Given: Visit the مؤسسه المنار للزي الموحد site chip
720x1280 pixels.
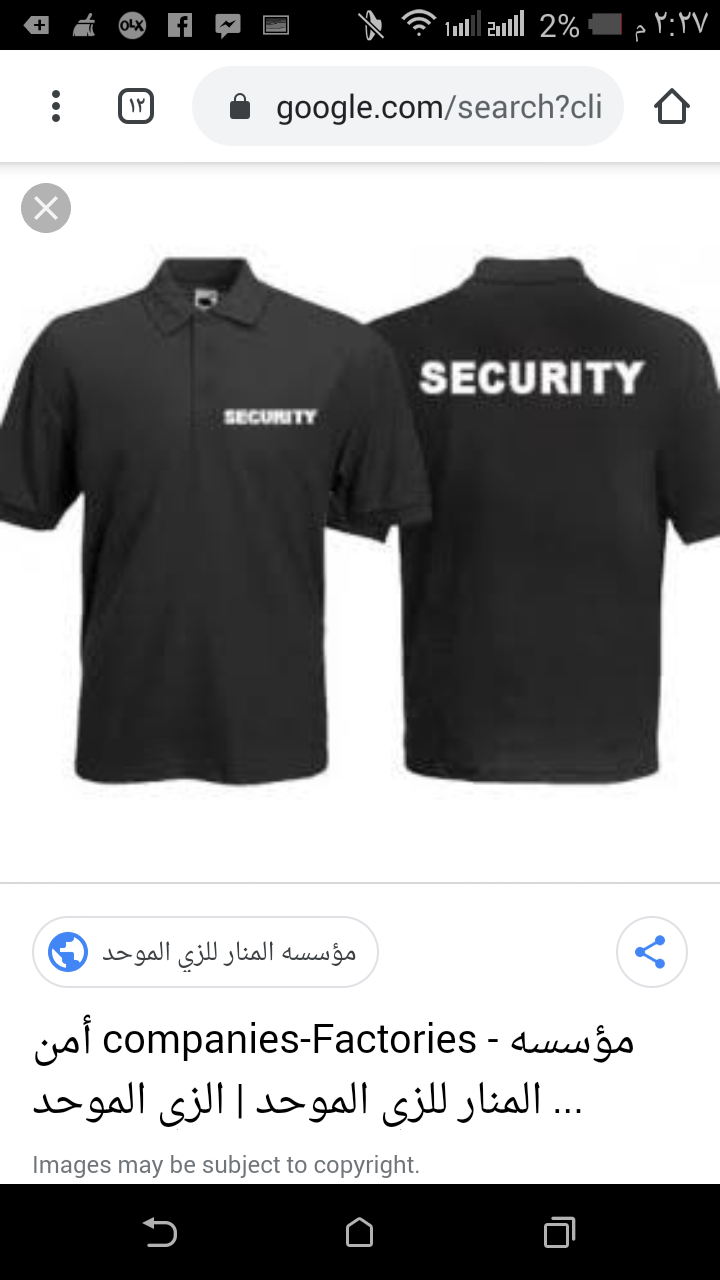Looking at the screenshot, I should 205,952.
